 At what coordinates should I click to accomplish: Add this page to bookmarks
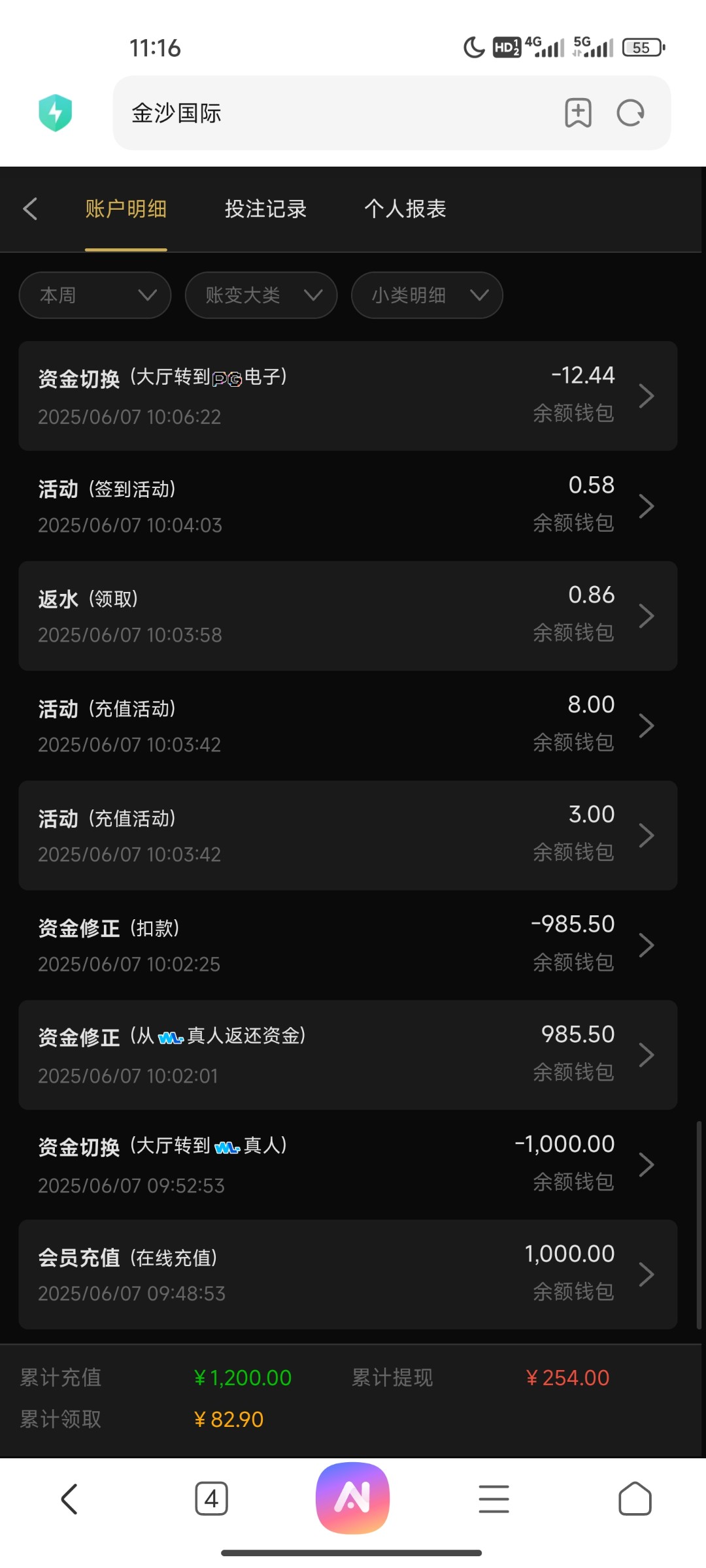point(578,113)
